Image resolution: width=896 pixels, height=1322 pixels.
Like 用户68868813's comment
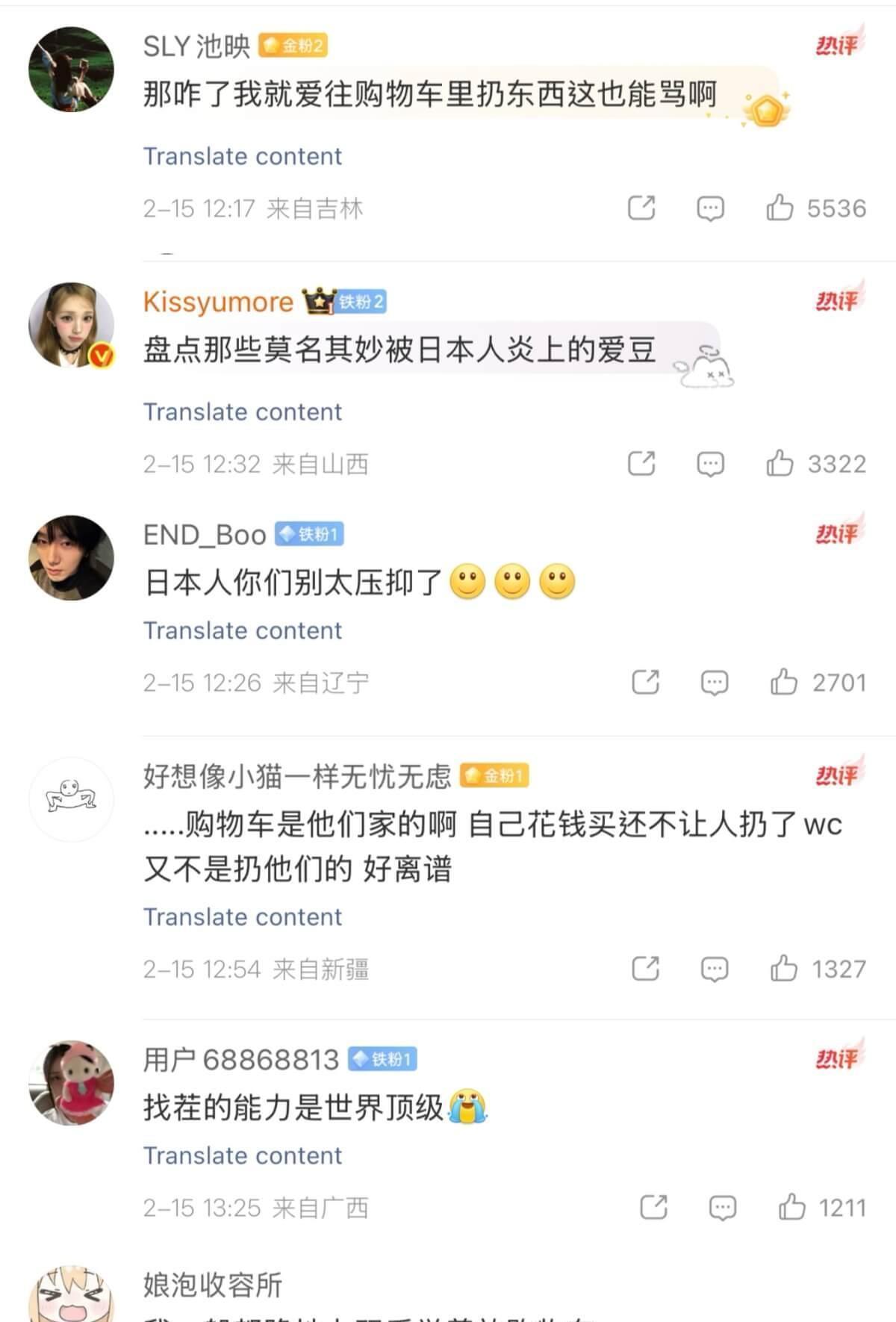(x=791, y=1207)
